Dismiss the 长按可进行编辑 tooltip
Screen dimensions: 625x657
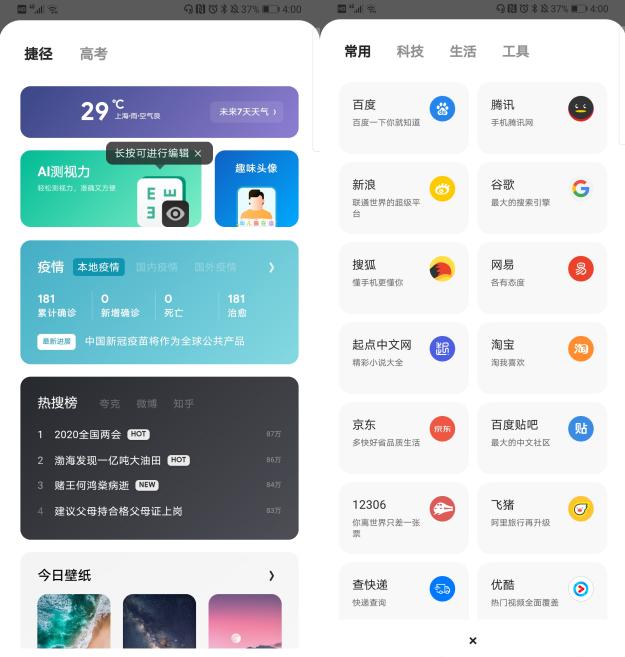pos(198,153)
